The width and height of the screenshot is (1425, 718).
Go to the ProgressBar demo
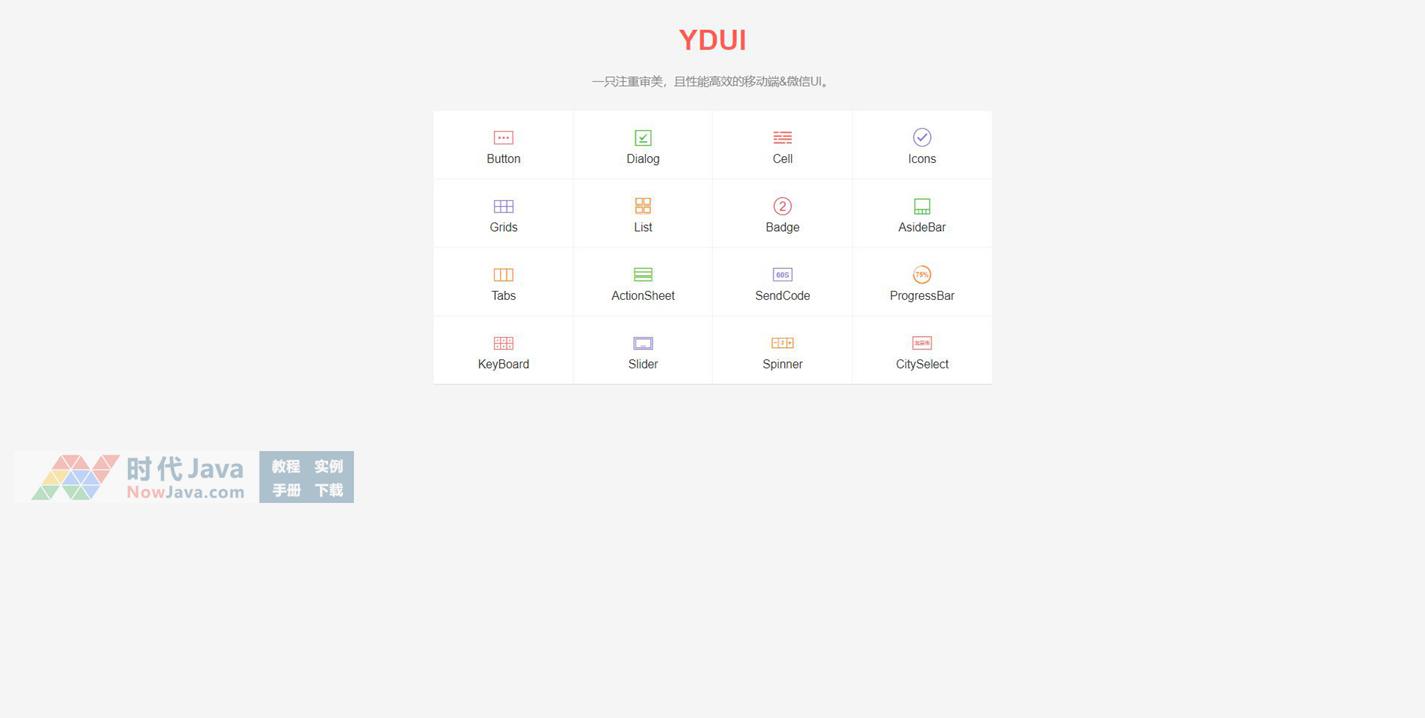(922, 283)
